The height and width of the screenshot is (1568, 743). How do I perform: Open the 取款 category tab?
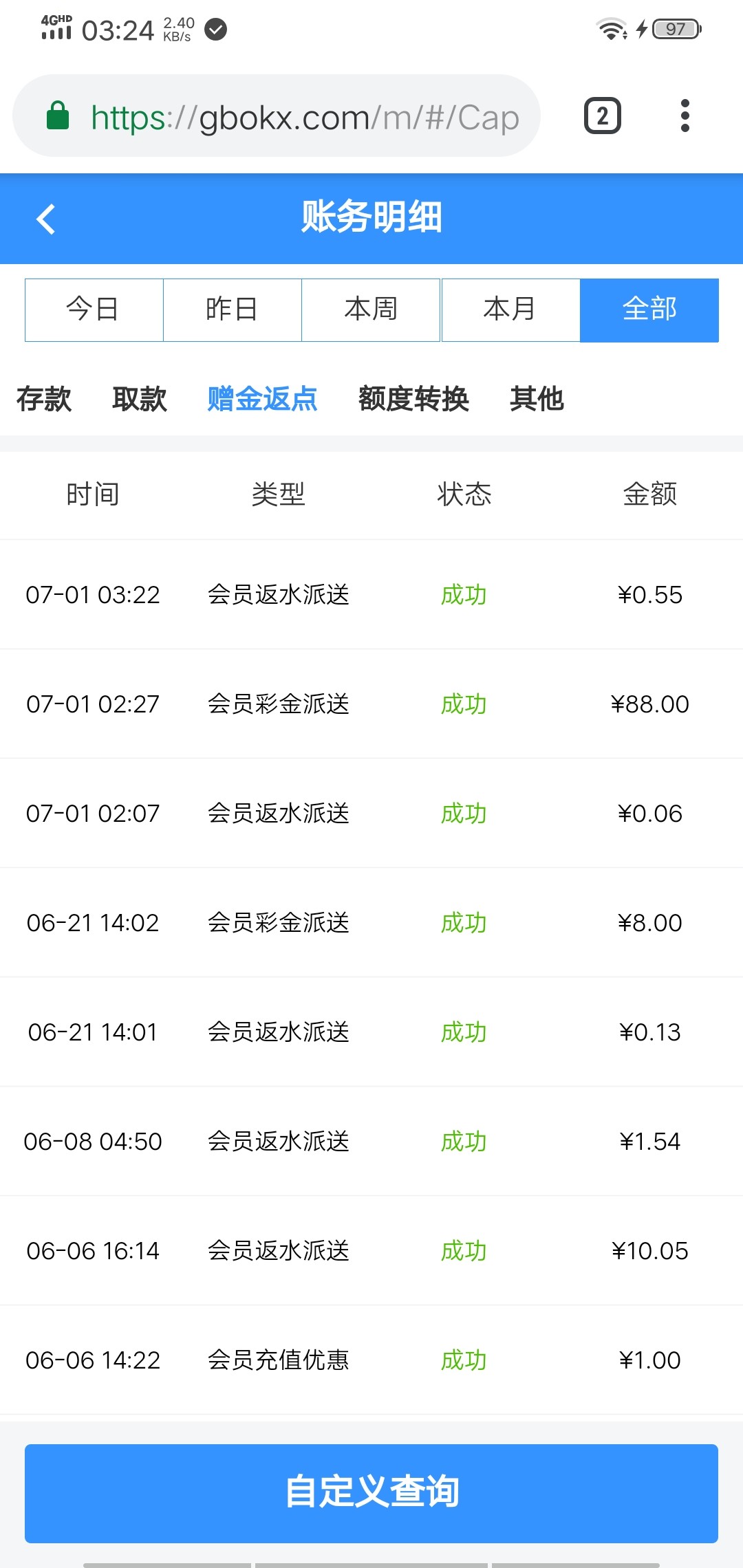[140, 399]
